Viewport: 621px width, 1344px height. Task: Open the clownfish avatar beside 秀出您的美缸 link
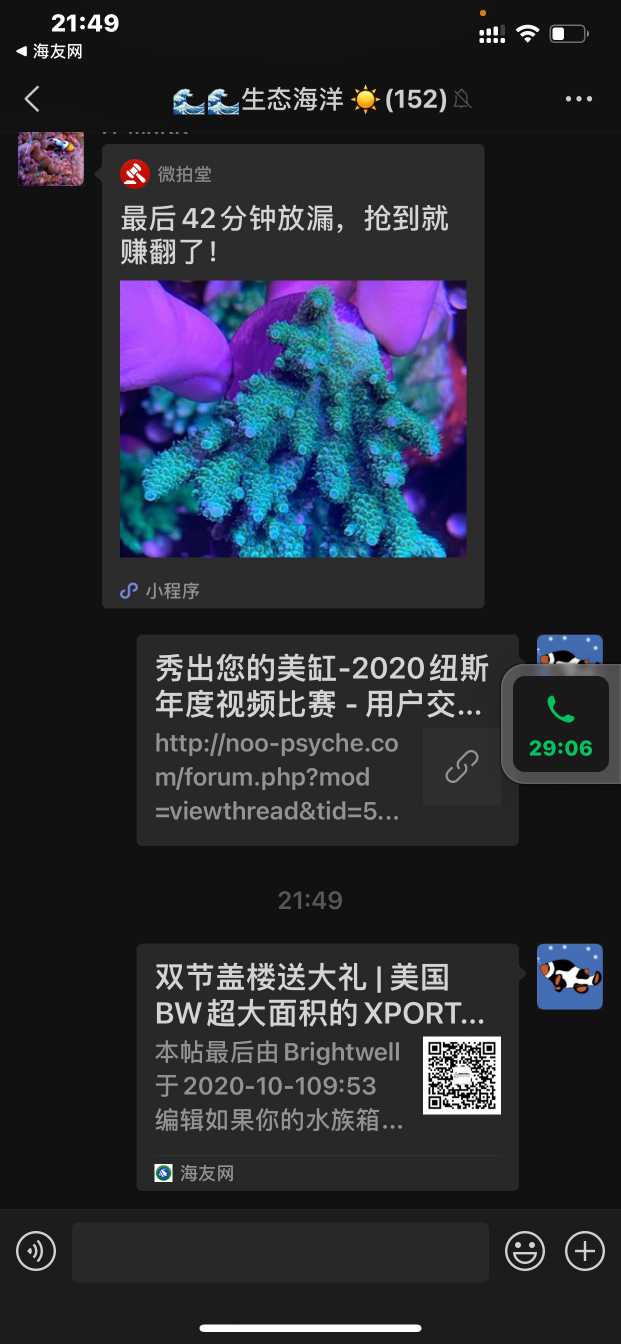tap(569, 651)
